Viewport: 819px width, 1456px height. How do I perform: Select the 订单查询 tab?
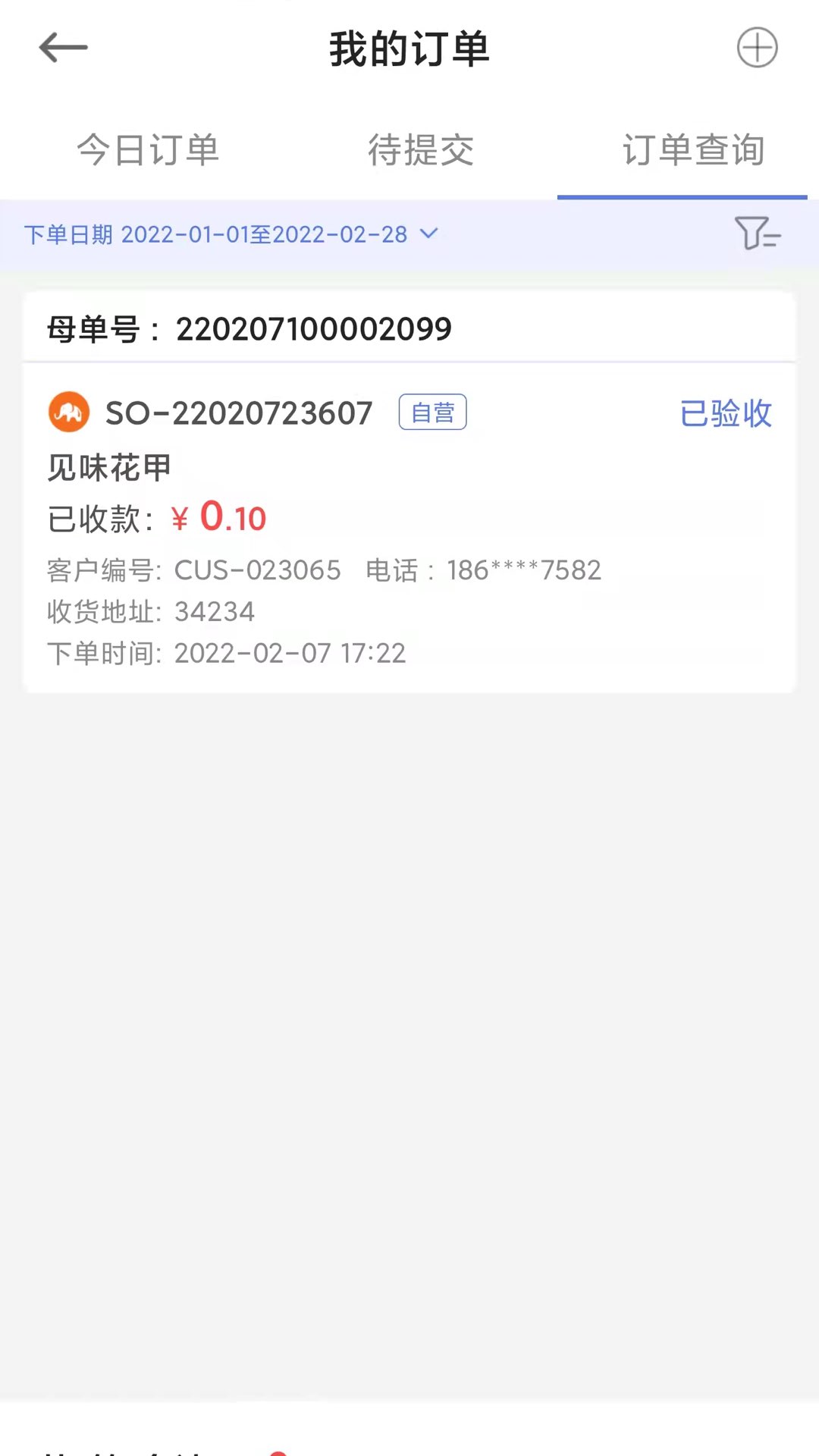(x=693, y=150)
